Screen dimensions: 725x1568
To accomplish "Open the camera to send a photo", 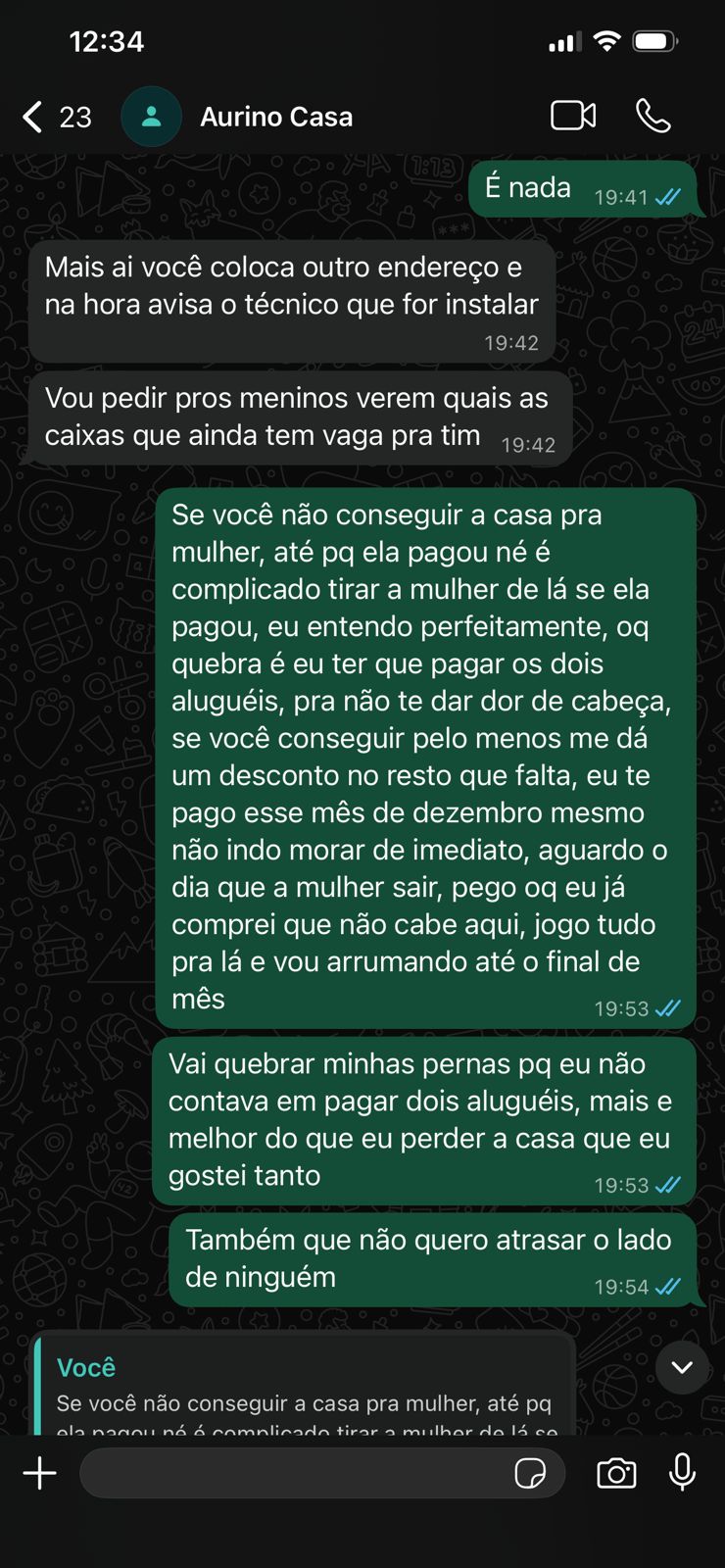I will (x=616, y=1473).
